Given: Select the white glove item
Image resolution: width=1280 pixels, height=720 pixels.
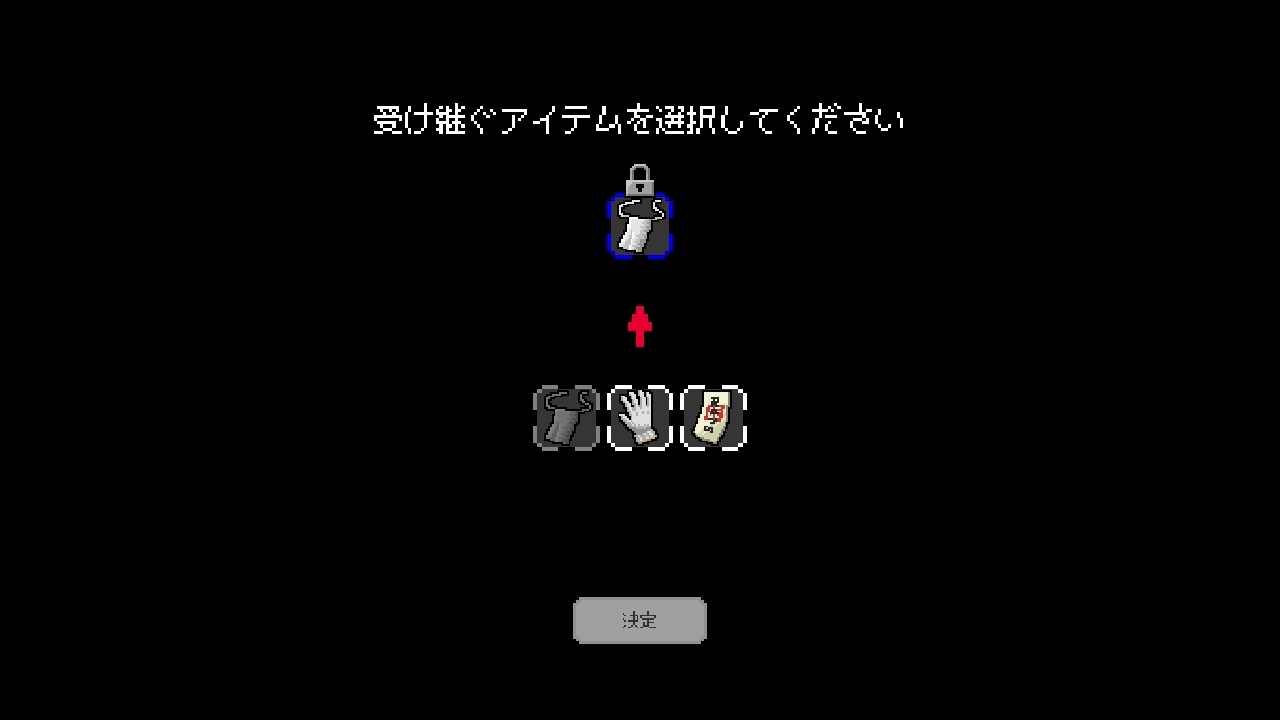Looking at the screenshot, I should (640, 418).
